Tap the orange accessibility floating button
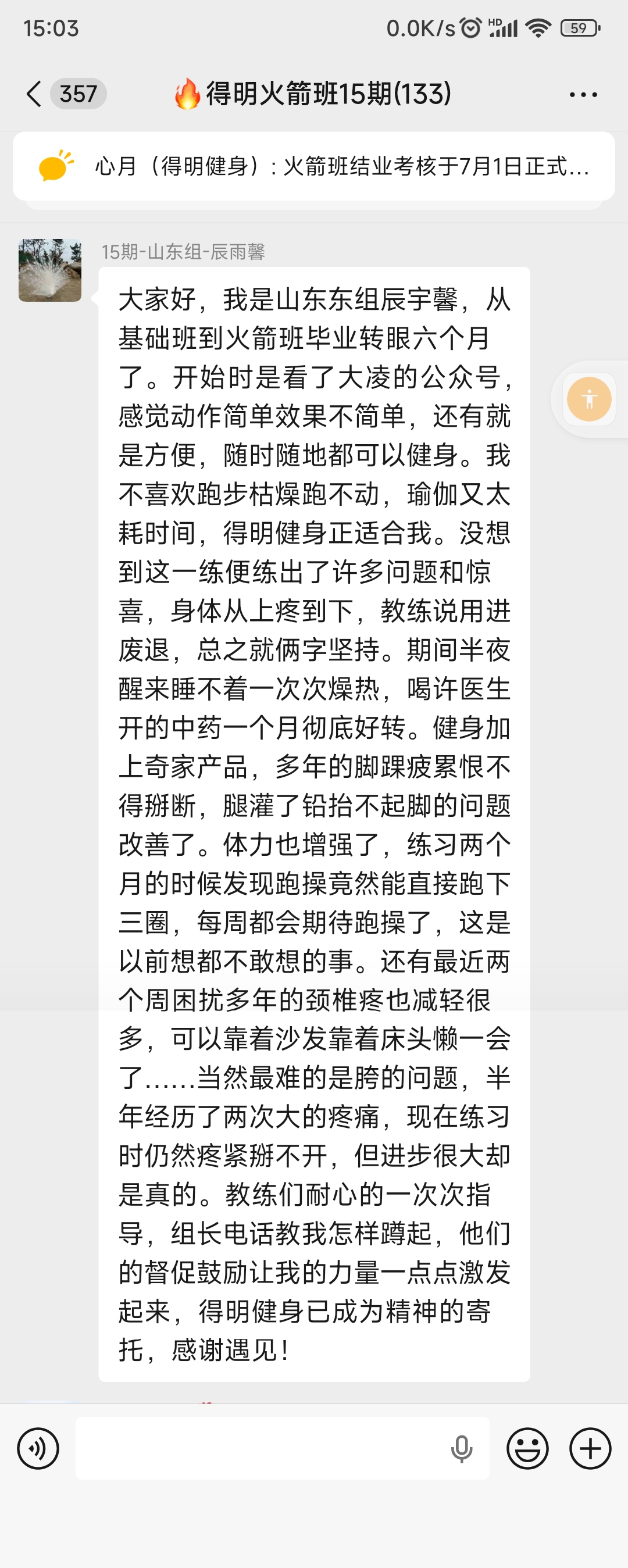Screen dimensions: 628x1568 pyautogui.click(x=589, y=399)
